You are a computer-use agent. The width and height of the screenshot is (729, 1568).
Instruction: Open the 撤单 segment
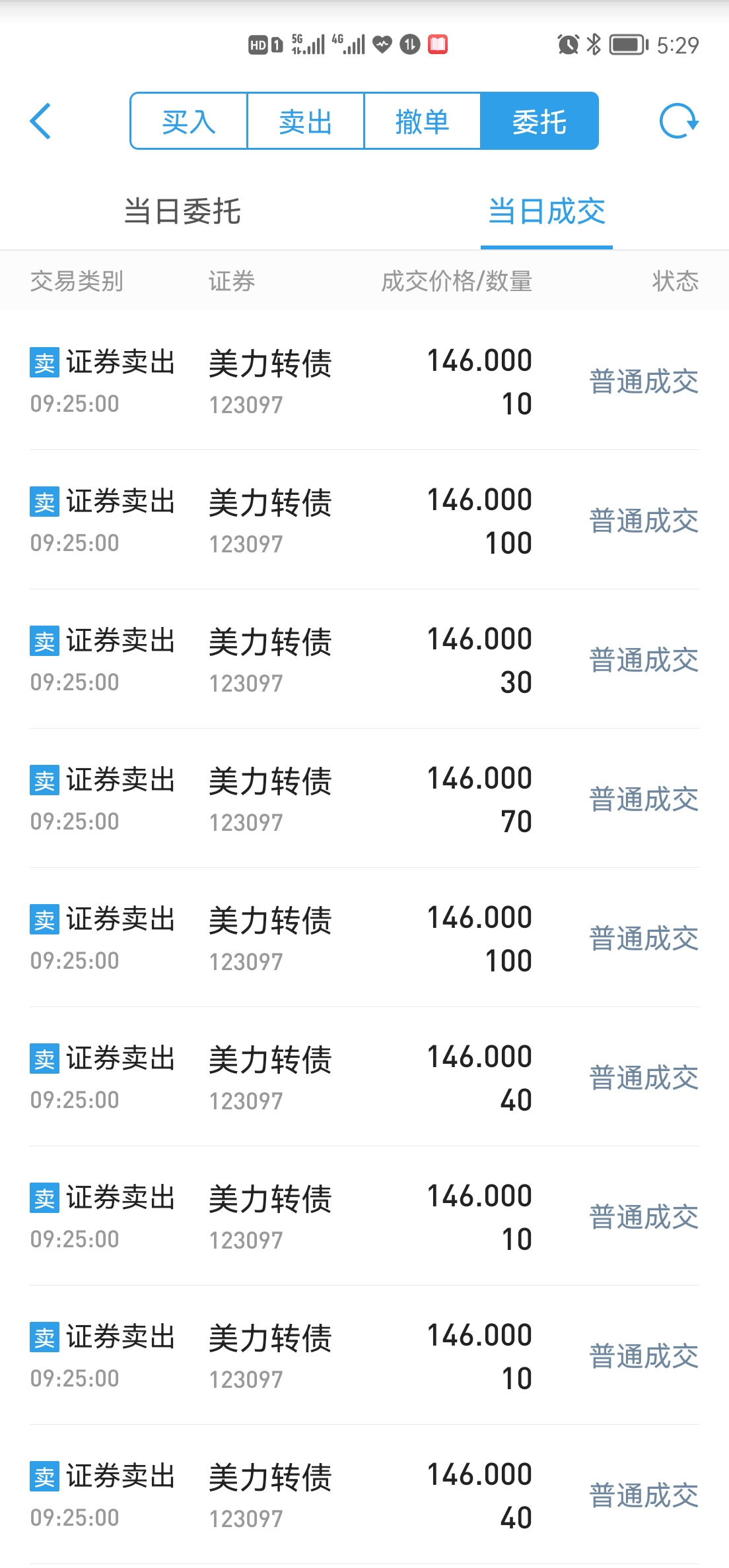[422, 121]
